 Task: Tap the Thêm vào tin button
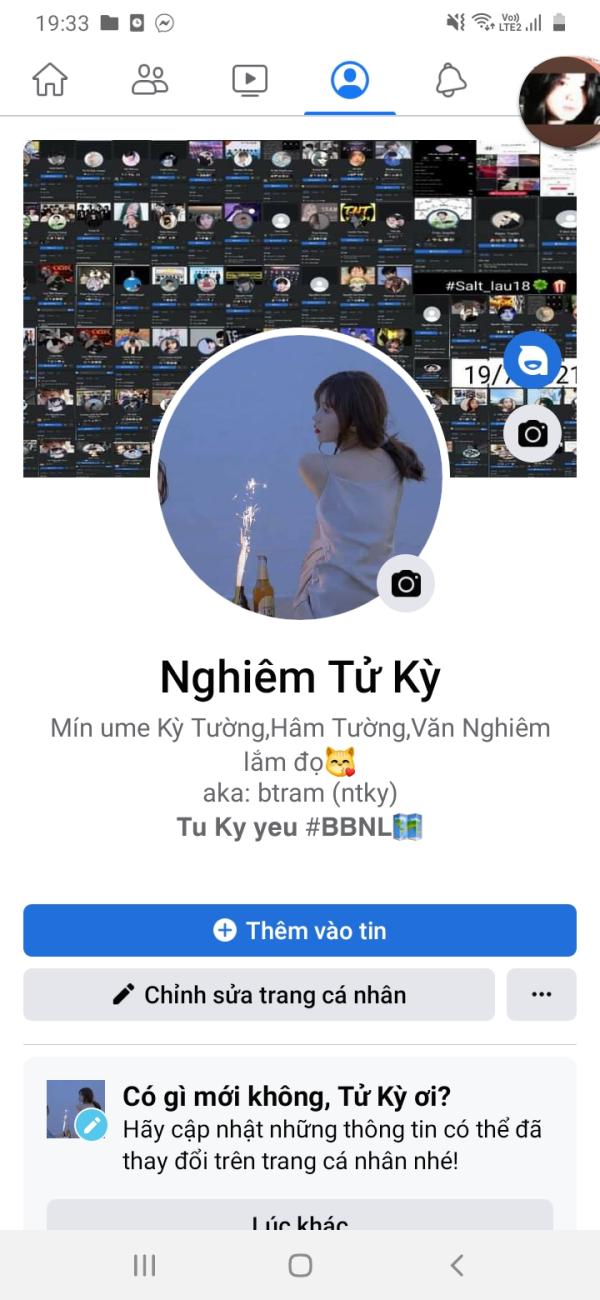pos(300,930)
